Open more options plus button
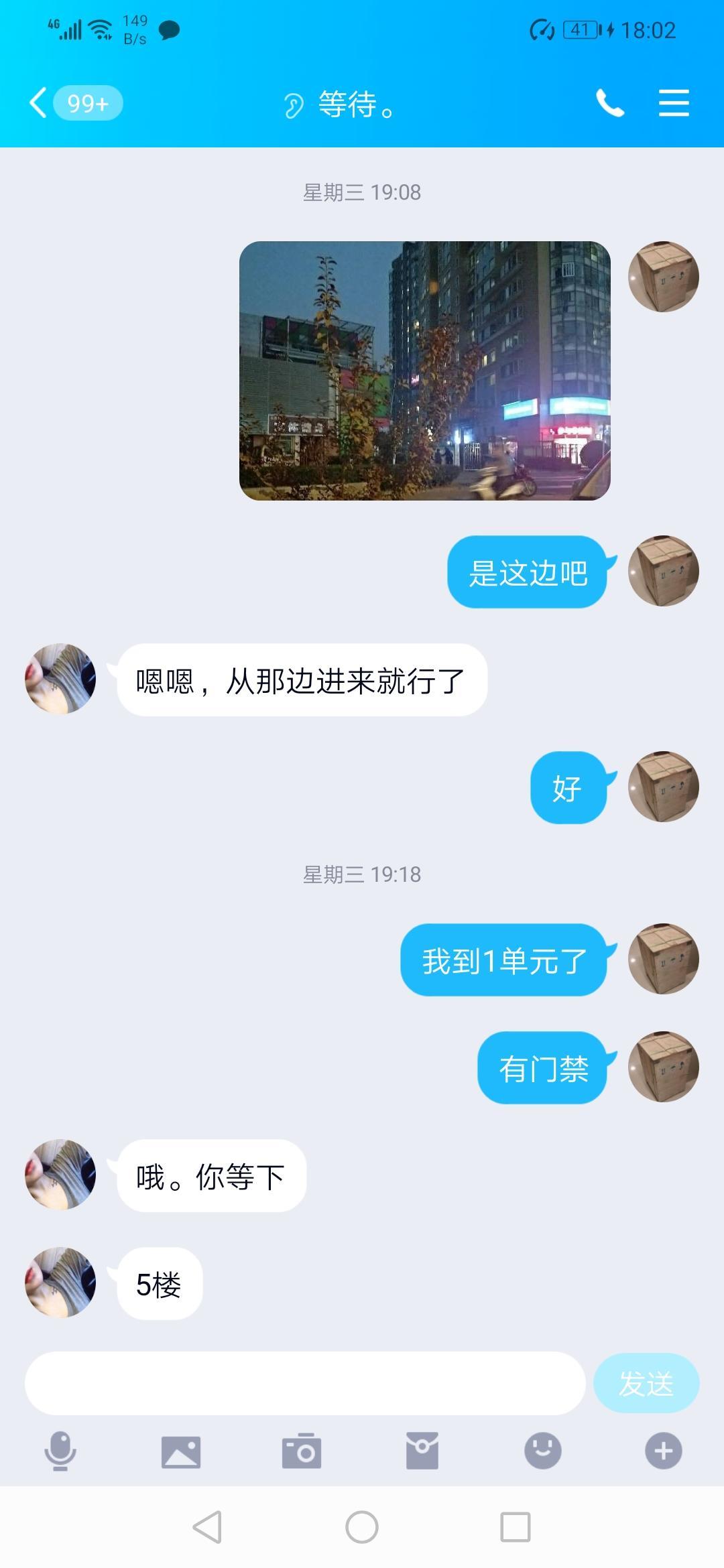 663,1451
